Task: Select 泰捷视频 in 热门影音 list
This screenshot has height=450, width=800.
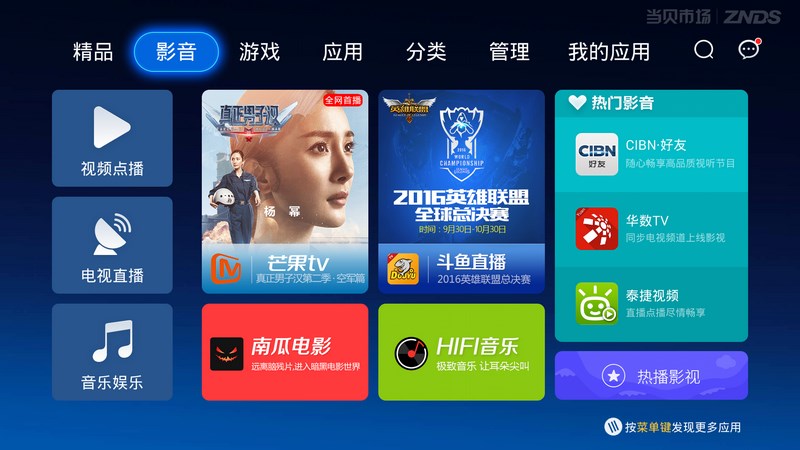Action: (x=651, y=303)
